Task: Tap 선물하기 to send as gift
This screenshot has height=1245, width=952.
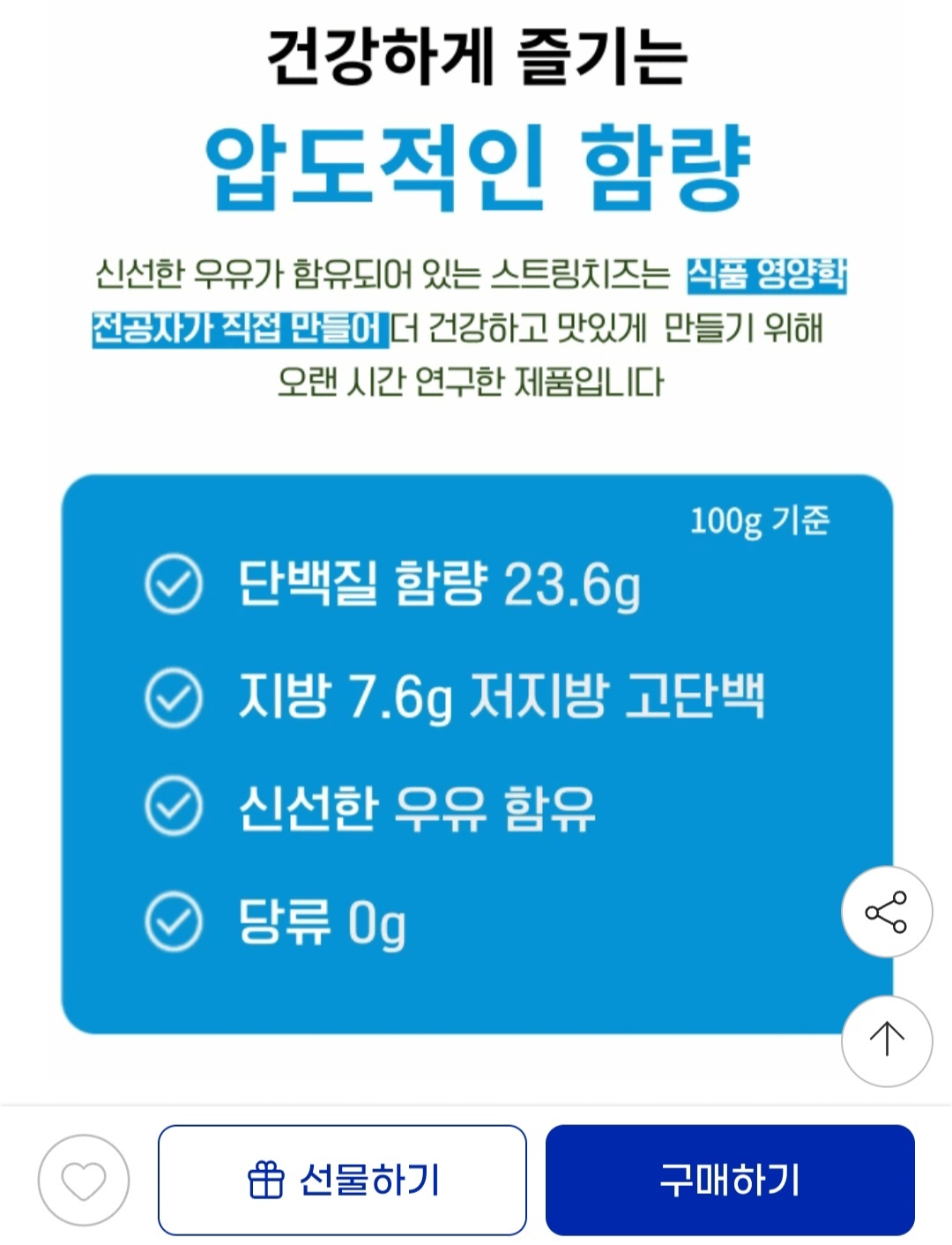Action: [x=342, y=1180]
